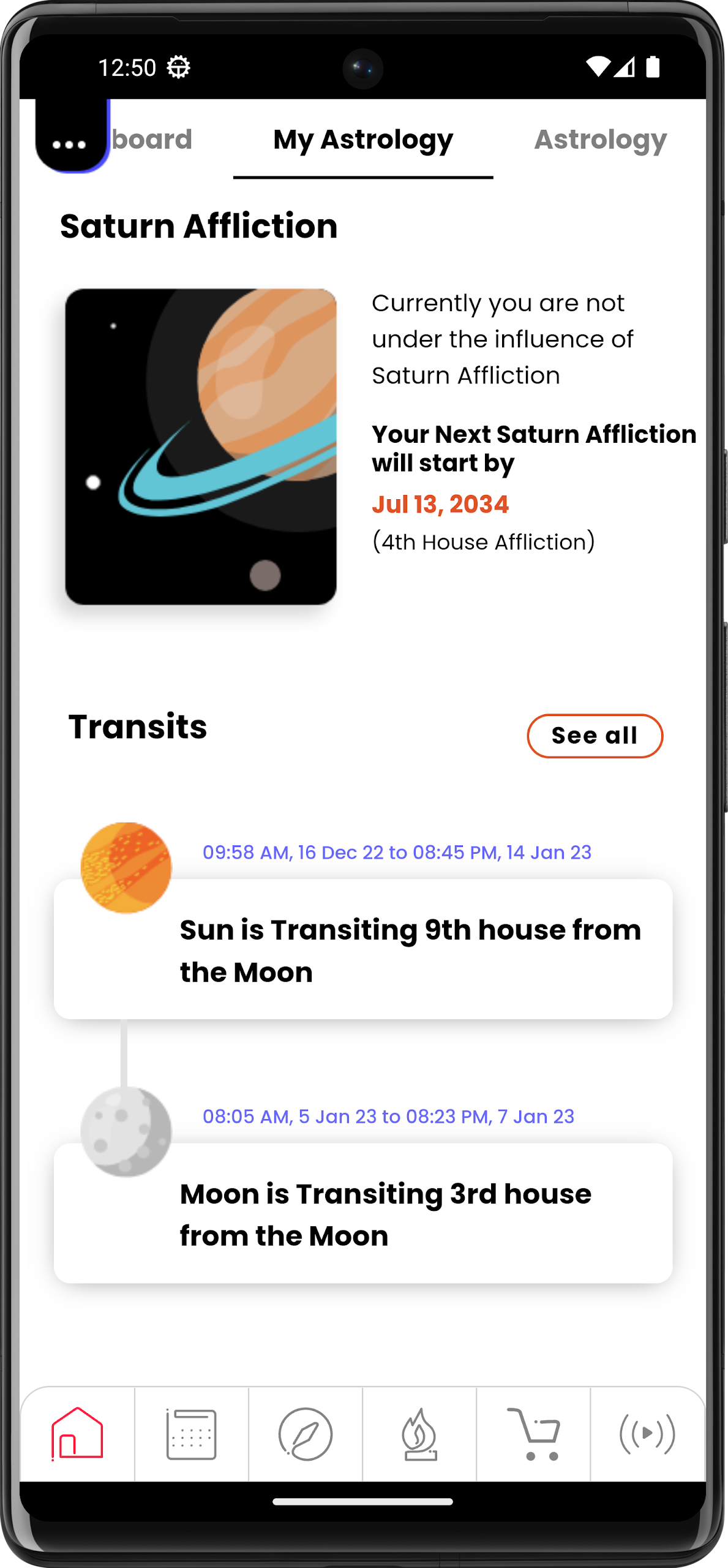Open the feather leaf tab
Viewport: 728px width, 1568px height.
[306, 1434]
